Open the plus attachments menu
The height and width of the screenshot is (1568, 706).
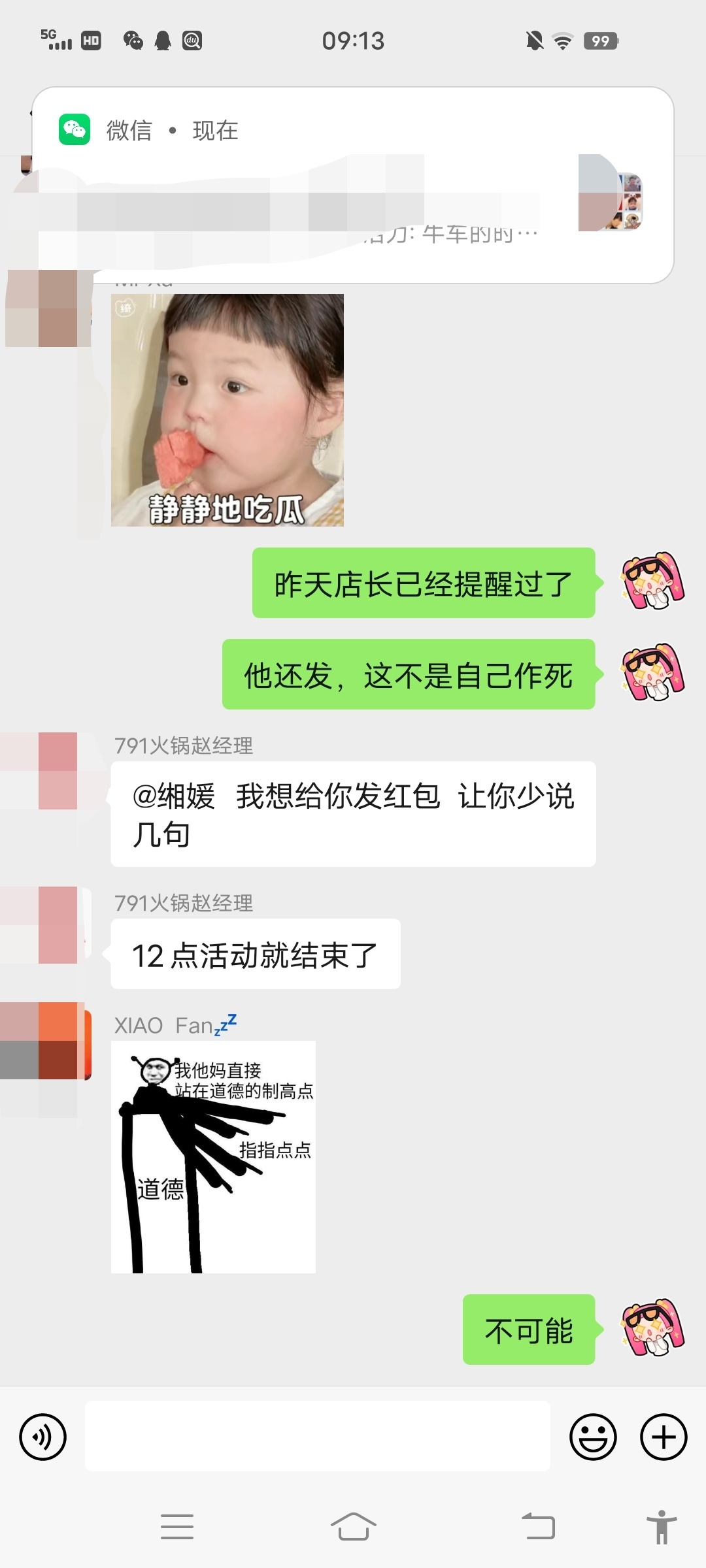coord(663,1437)
